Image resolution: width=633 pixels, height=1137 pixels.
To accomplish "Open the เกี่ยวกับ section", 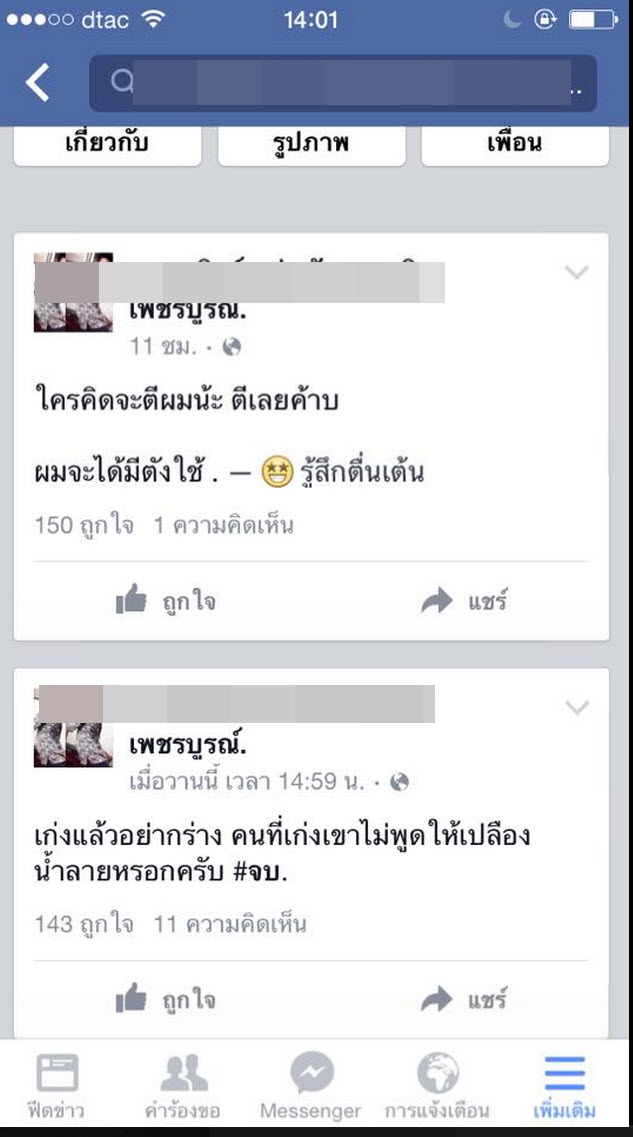I will 106,143.
